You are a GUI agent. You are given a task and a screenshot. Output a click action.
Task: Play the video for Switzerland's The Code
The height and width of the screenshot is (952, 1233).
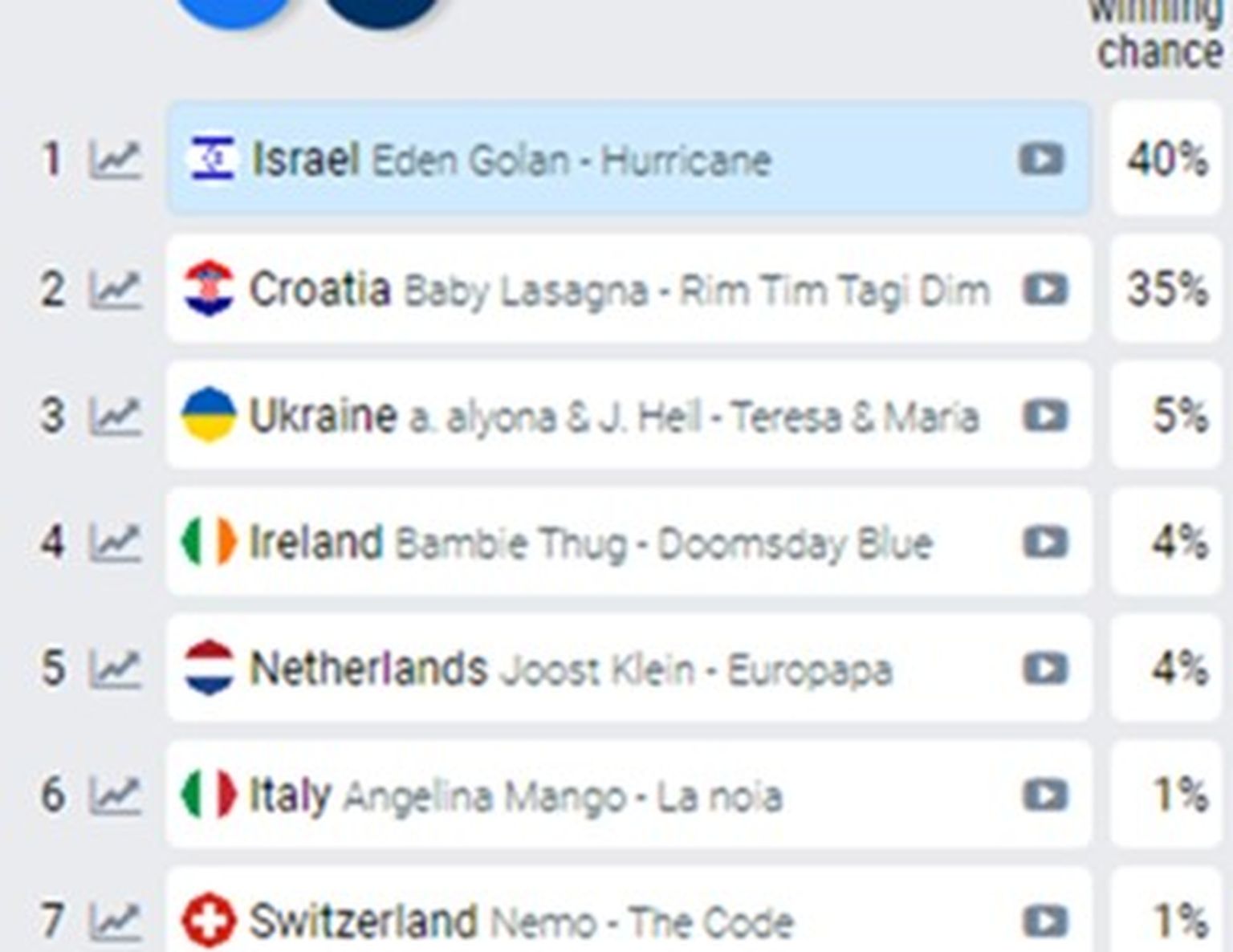pos(1044,921)
